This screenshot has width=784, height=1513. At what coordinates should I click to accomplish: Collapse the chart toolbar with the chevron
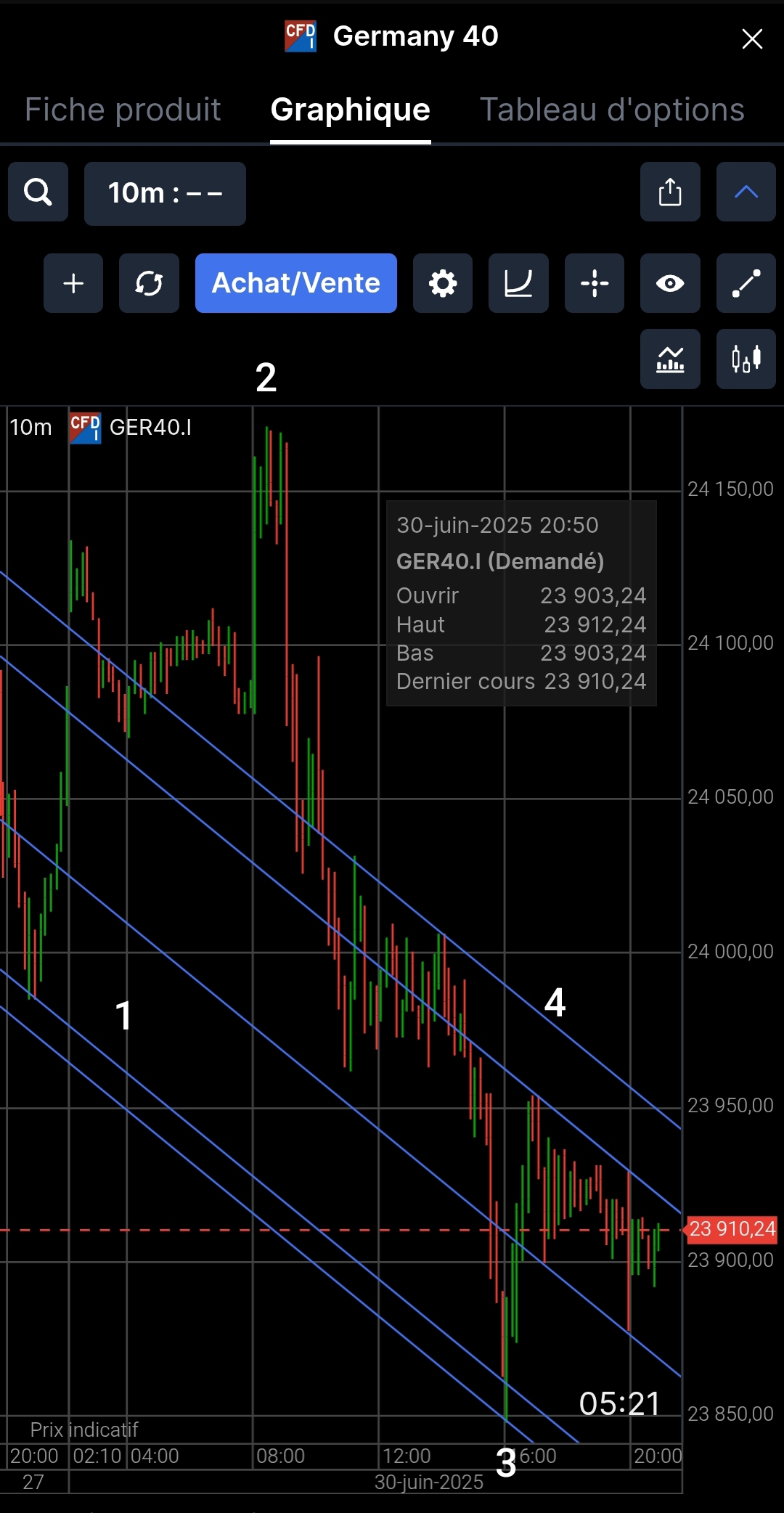coord(746,192)
